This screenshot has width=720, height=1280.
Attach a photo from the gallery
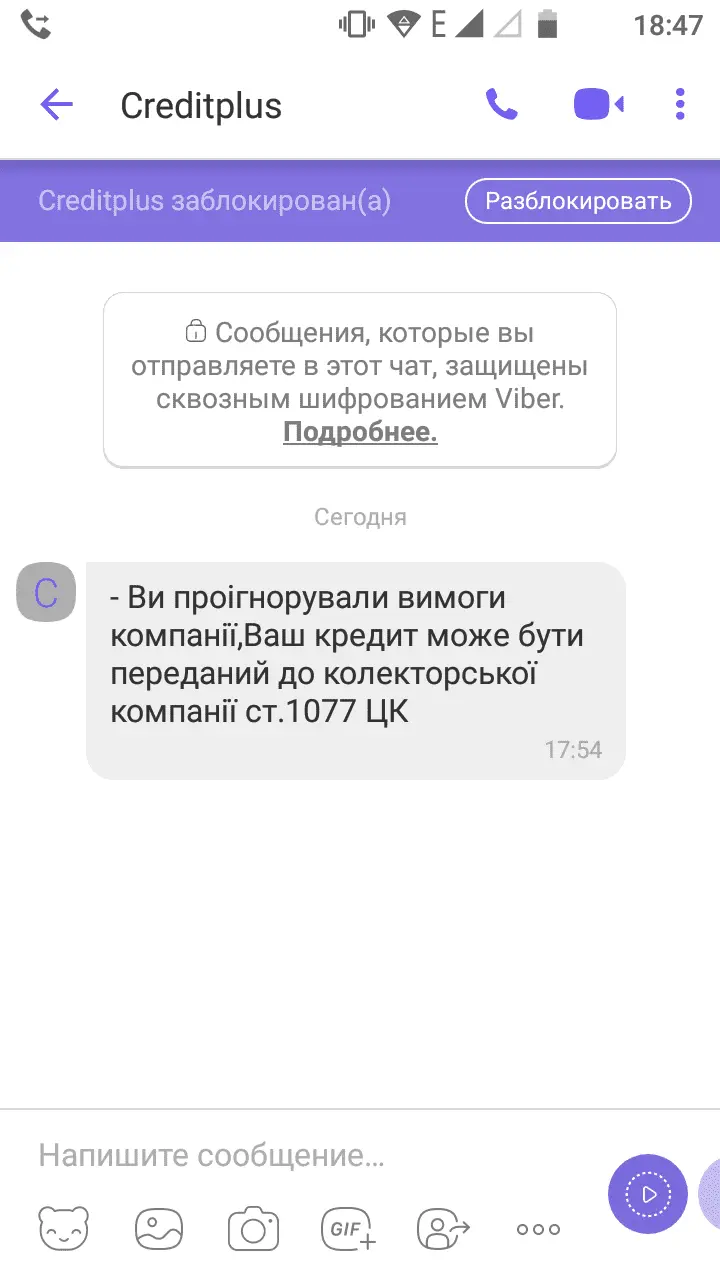click(160, 1228)
